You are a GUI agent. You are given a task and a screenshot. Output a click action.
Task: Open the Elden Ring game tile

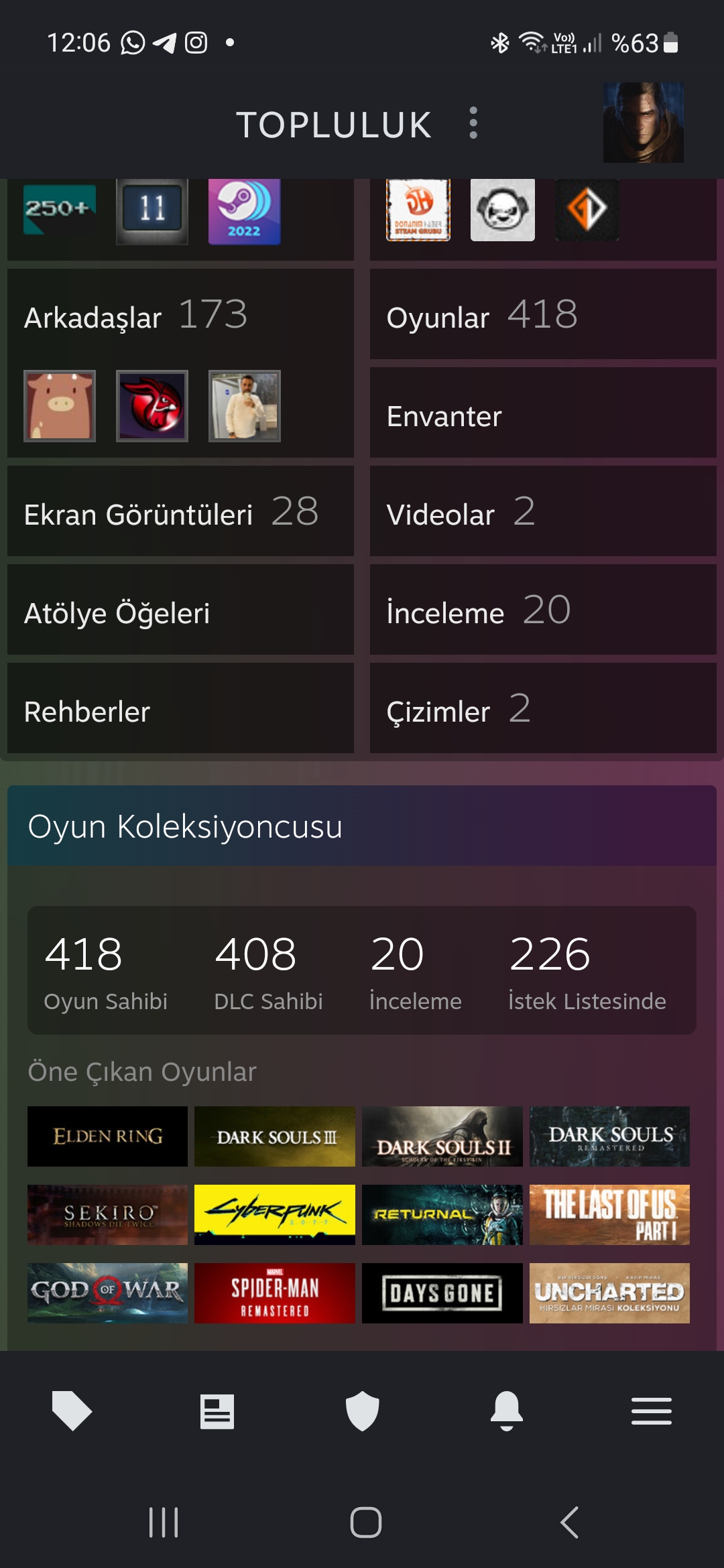tap(107, 1136)
